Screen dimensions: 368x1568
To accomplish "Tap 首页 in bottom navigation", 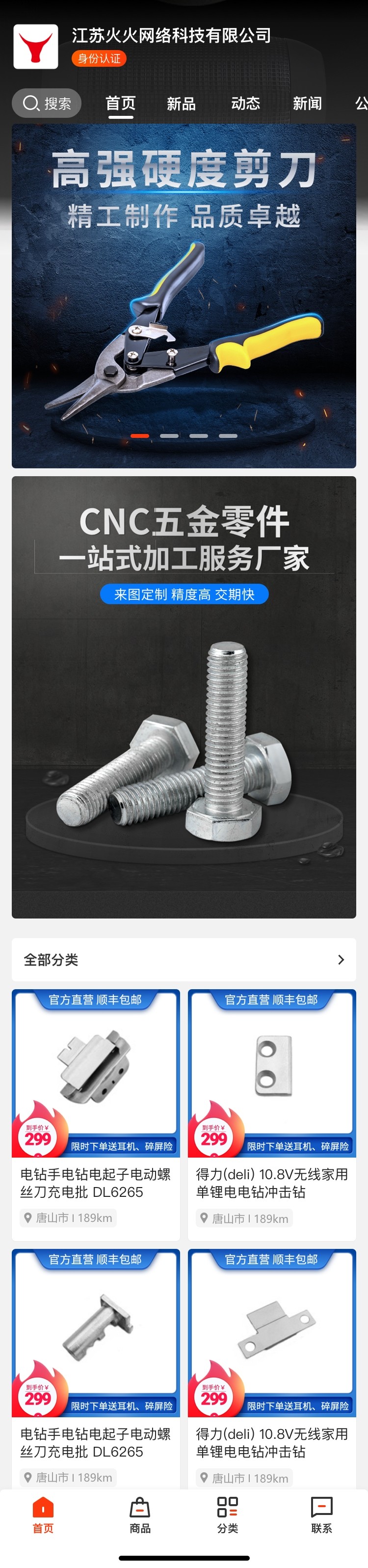I will [x=43, y=1515].
